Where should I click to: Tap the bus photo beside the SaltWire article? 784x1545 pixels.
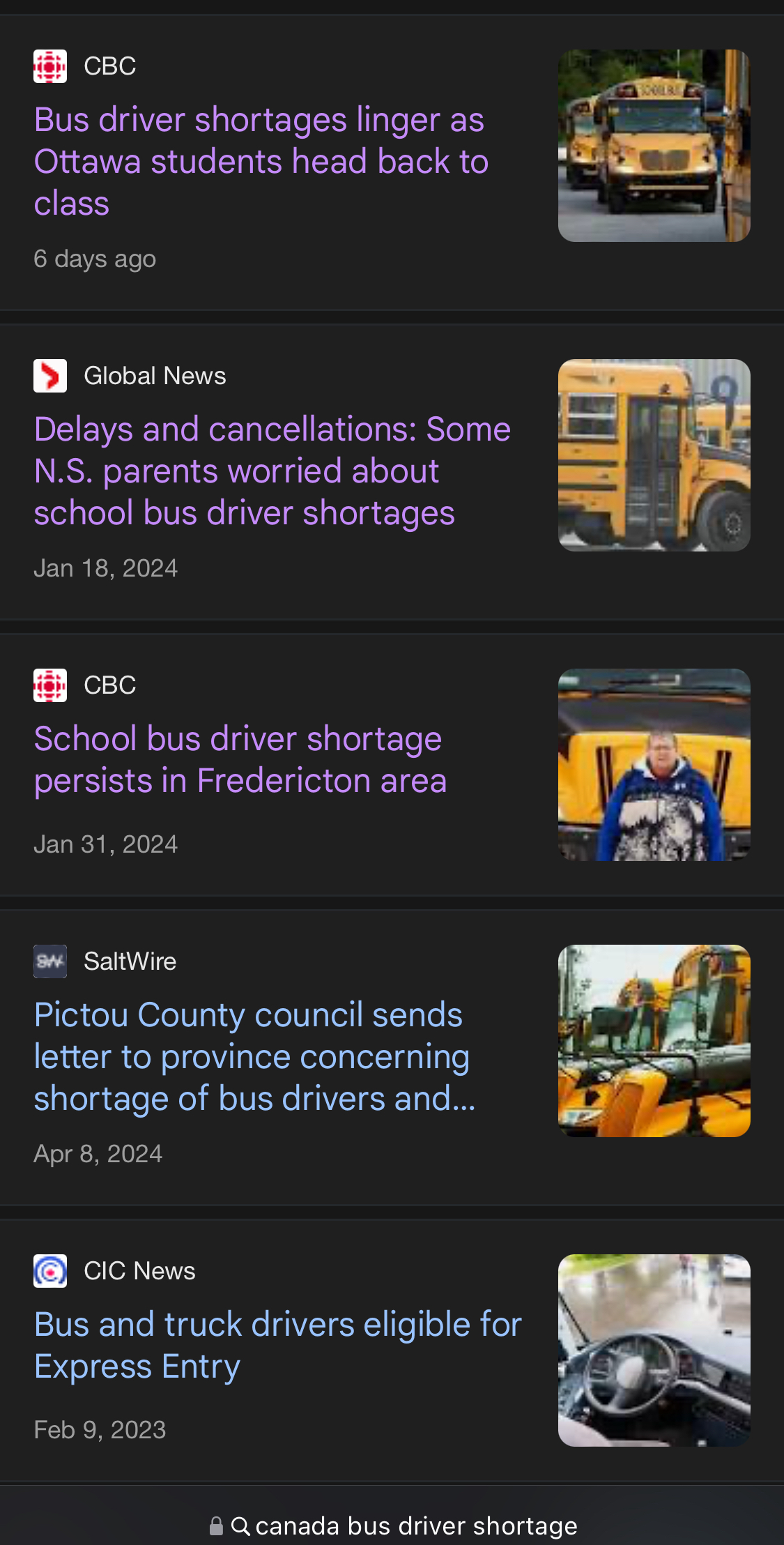pos(654,1040)
